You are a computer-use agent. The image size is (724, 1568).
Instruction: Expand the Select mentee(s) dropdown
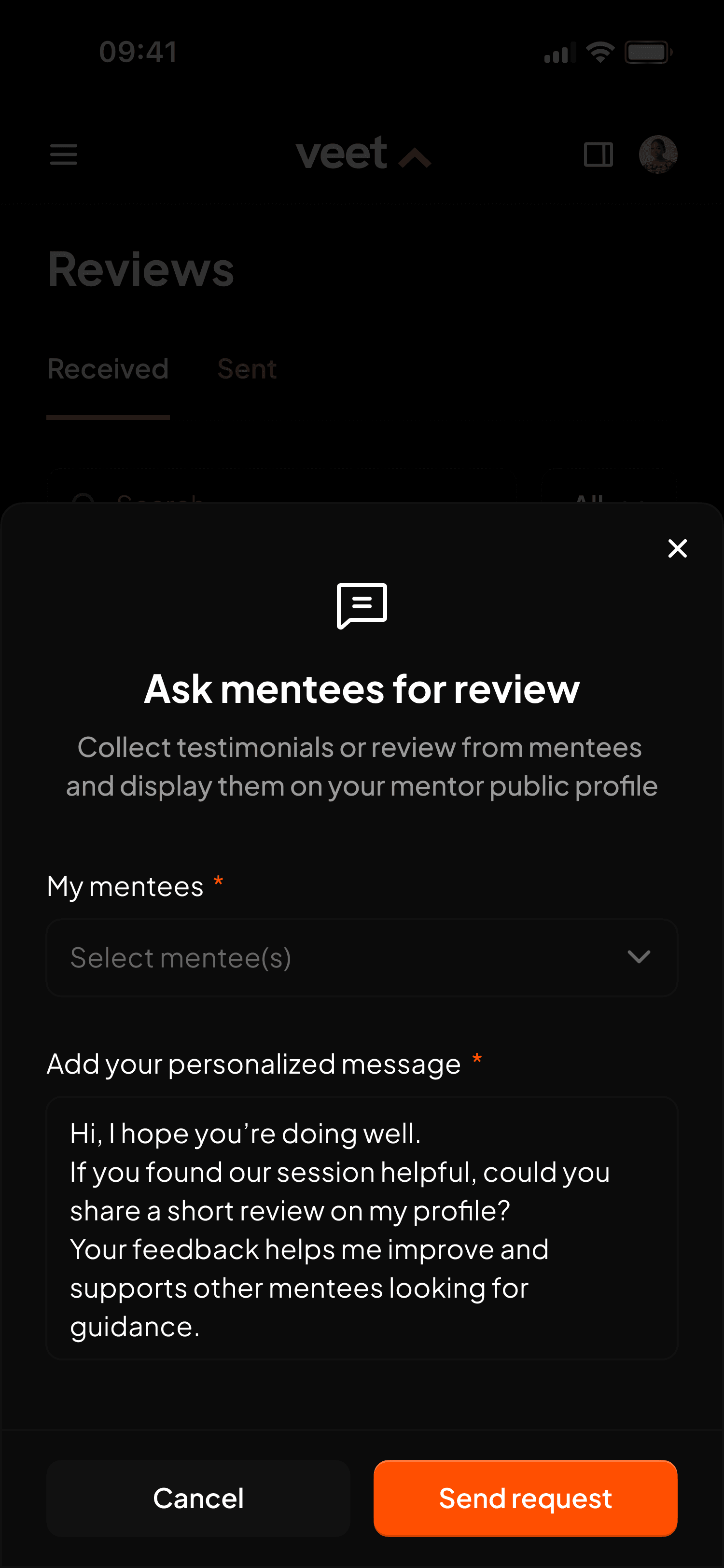362,957
